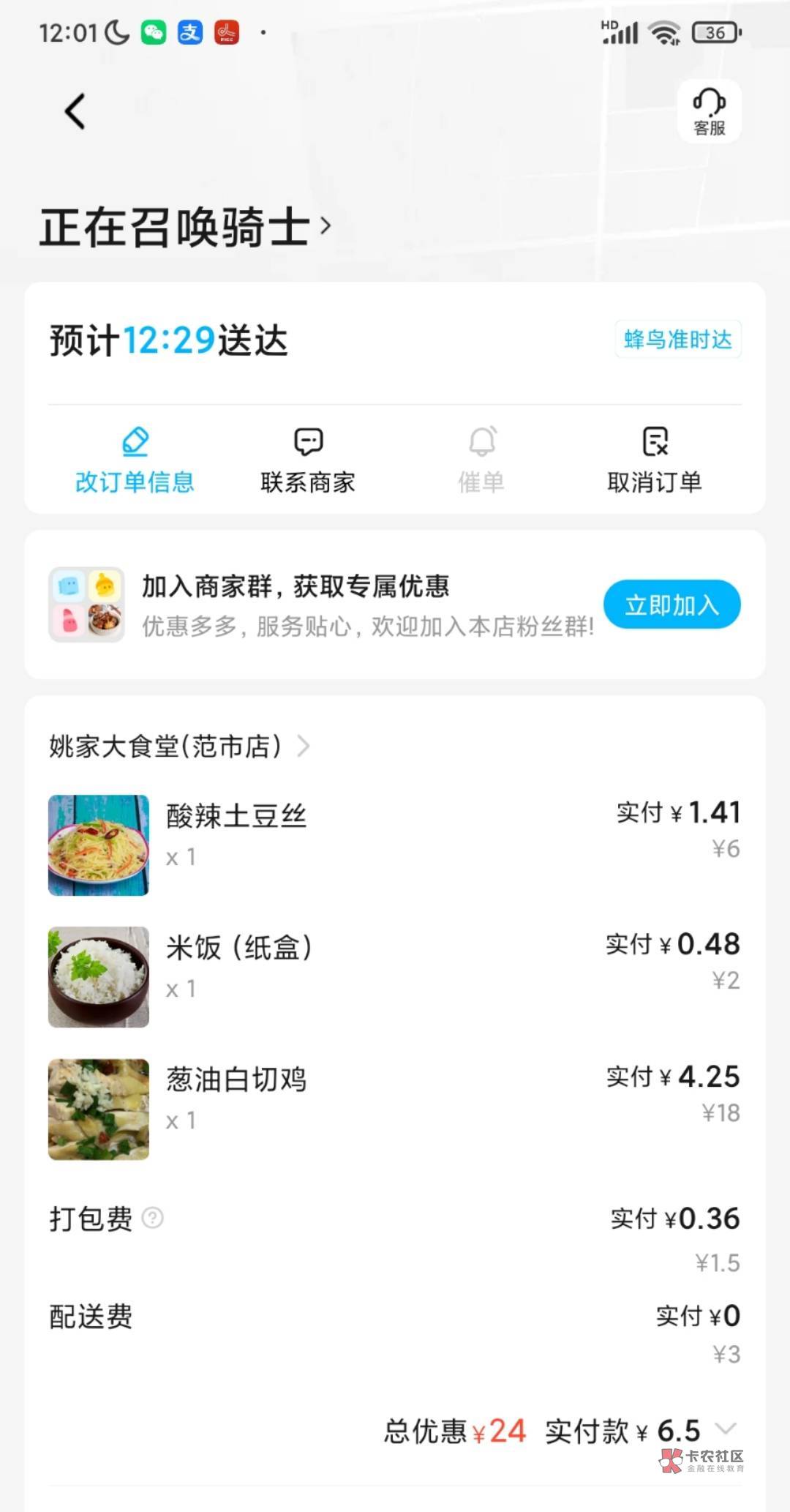Show packaging fee help next to 打包费
This screenshot has height=1512, width=790.
pyautogui.click(x=152, y=1219)
